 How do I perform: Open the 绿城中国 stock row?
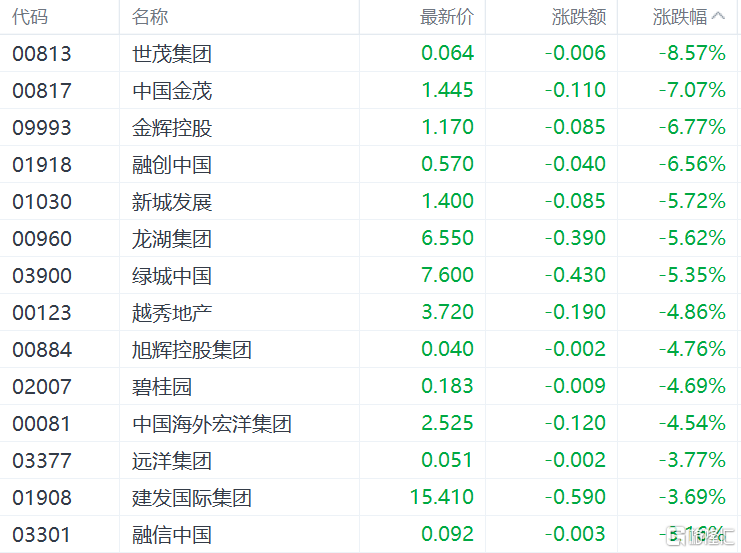(x=370, y=275)
